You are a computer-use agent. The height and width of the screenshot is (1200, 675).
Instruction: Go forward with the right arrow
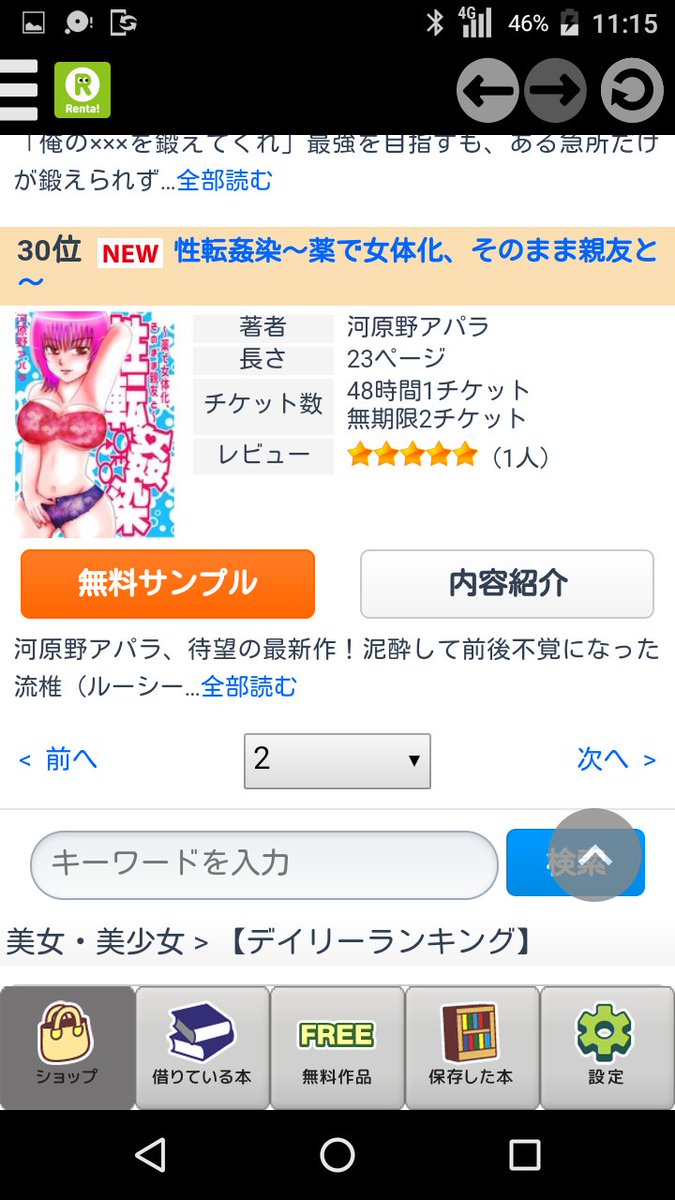556,91
